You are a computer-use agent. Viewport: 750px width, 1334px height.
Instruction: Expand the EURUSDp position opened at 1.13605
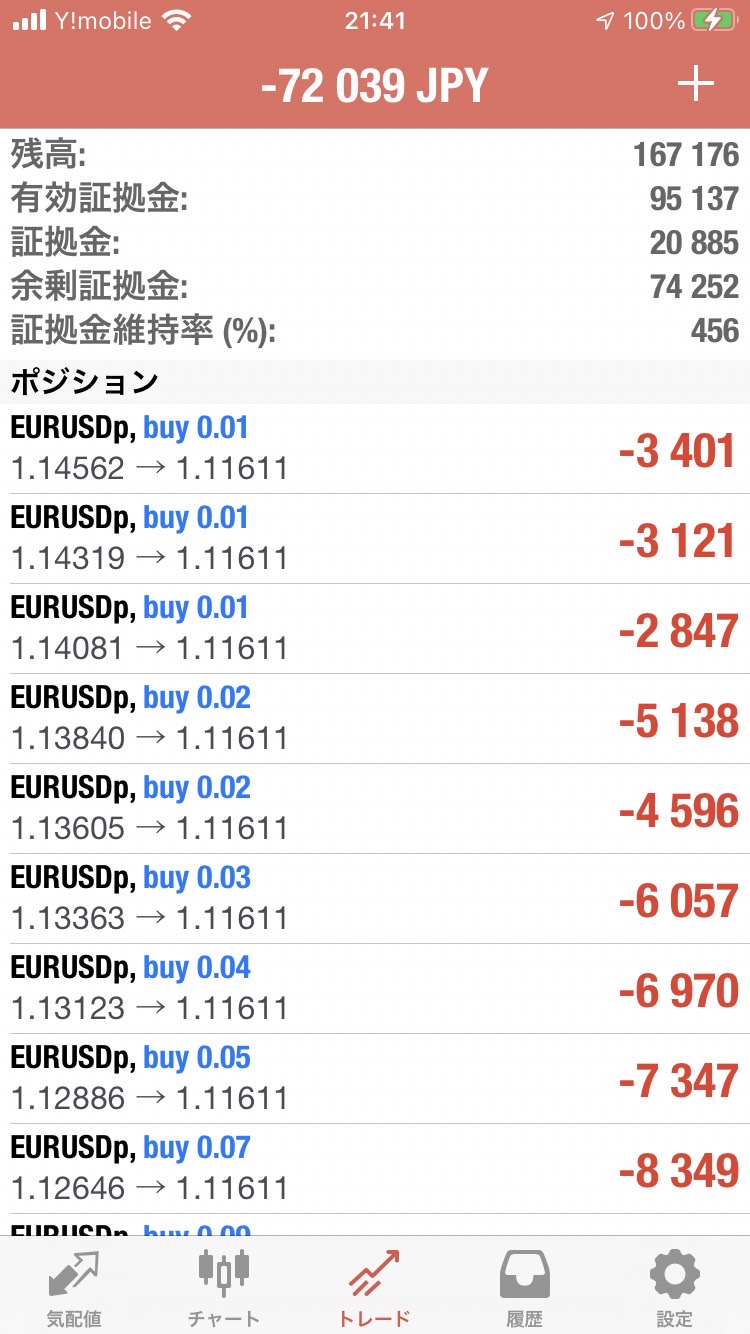point(375,809)
